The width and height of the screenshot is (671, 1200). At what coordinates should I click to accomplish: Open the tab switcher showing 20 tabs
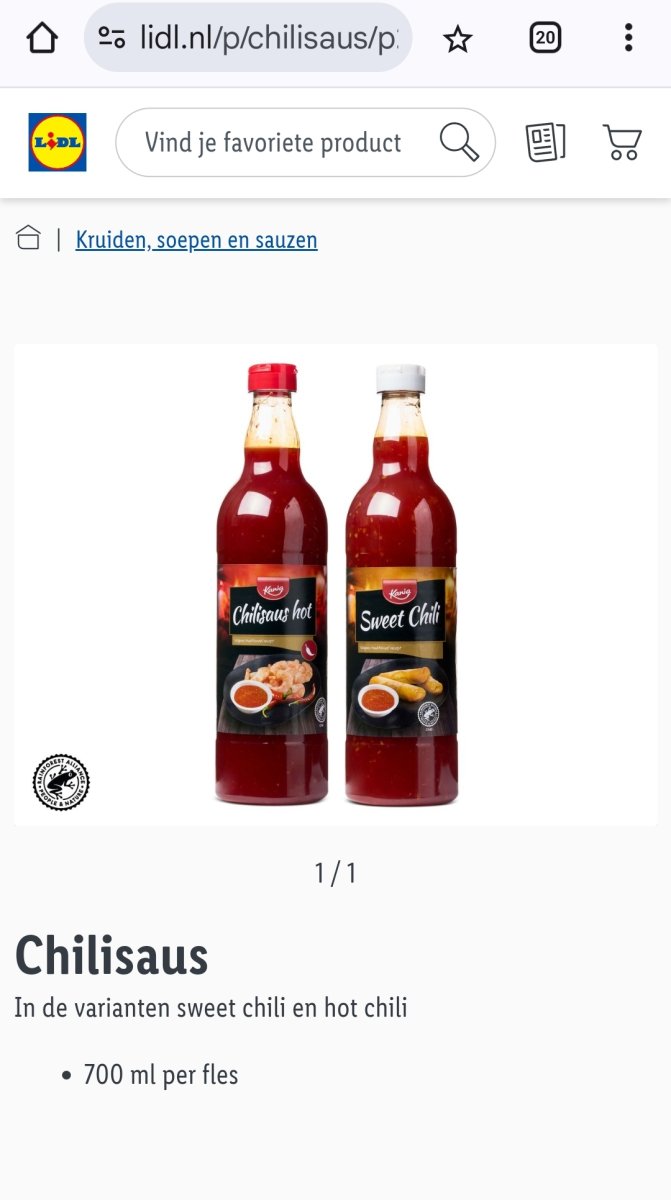tap(544, 39)
